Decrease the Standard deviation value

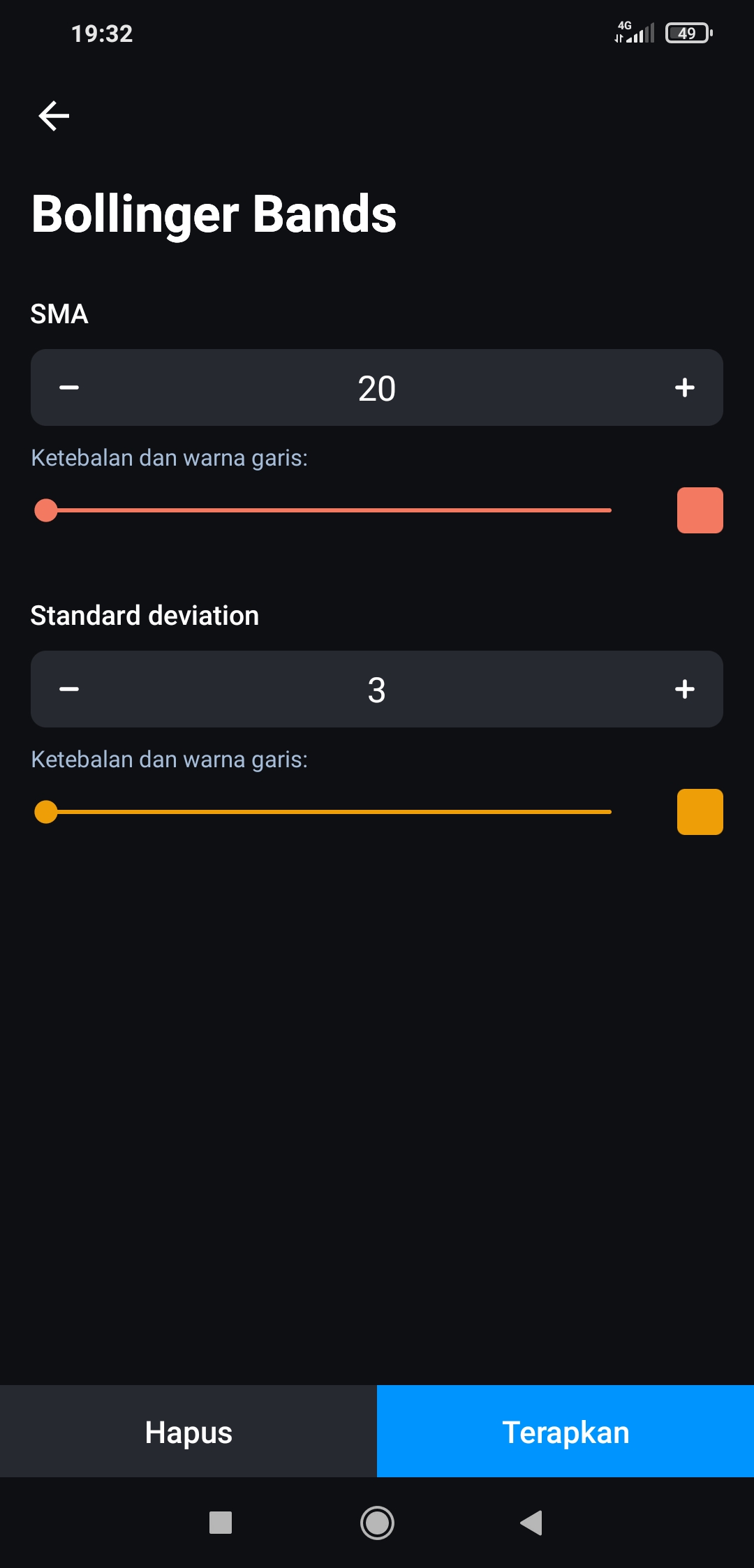click(x=69, y=689)
